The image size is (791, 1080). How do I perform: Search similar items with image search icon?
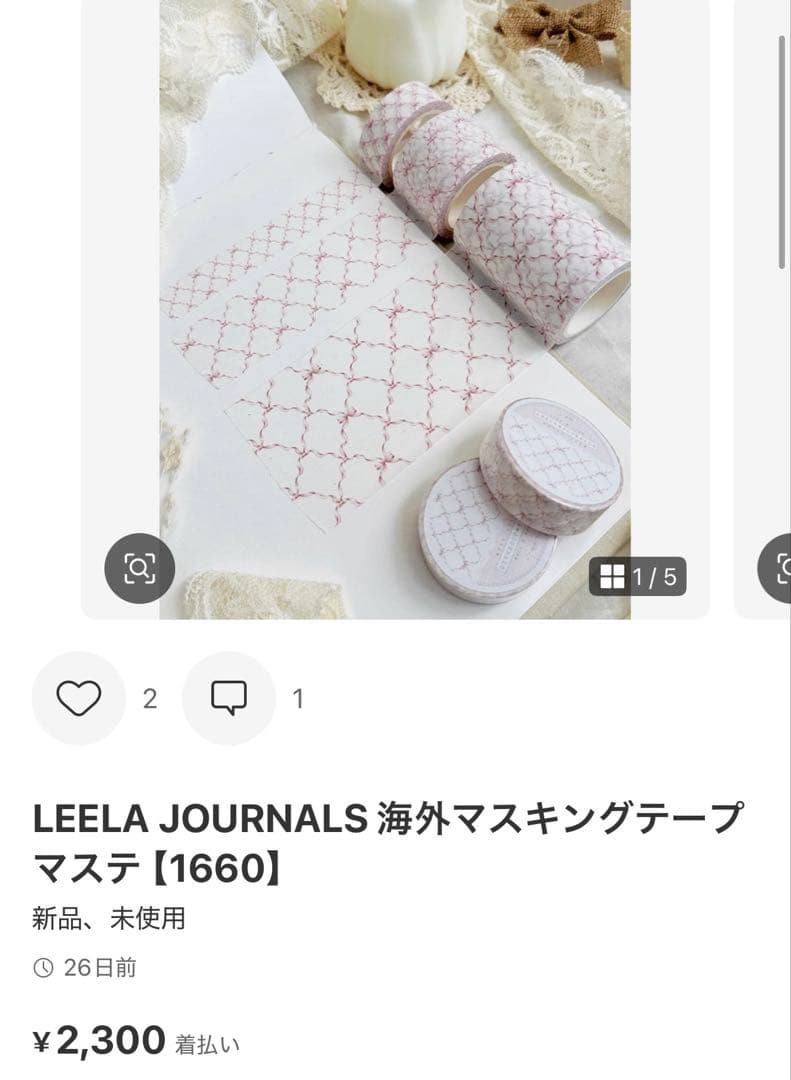coord(140,568)
